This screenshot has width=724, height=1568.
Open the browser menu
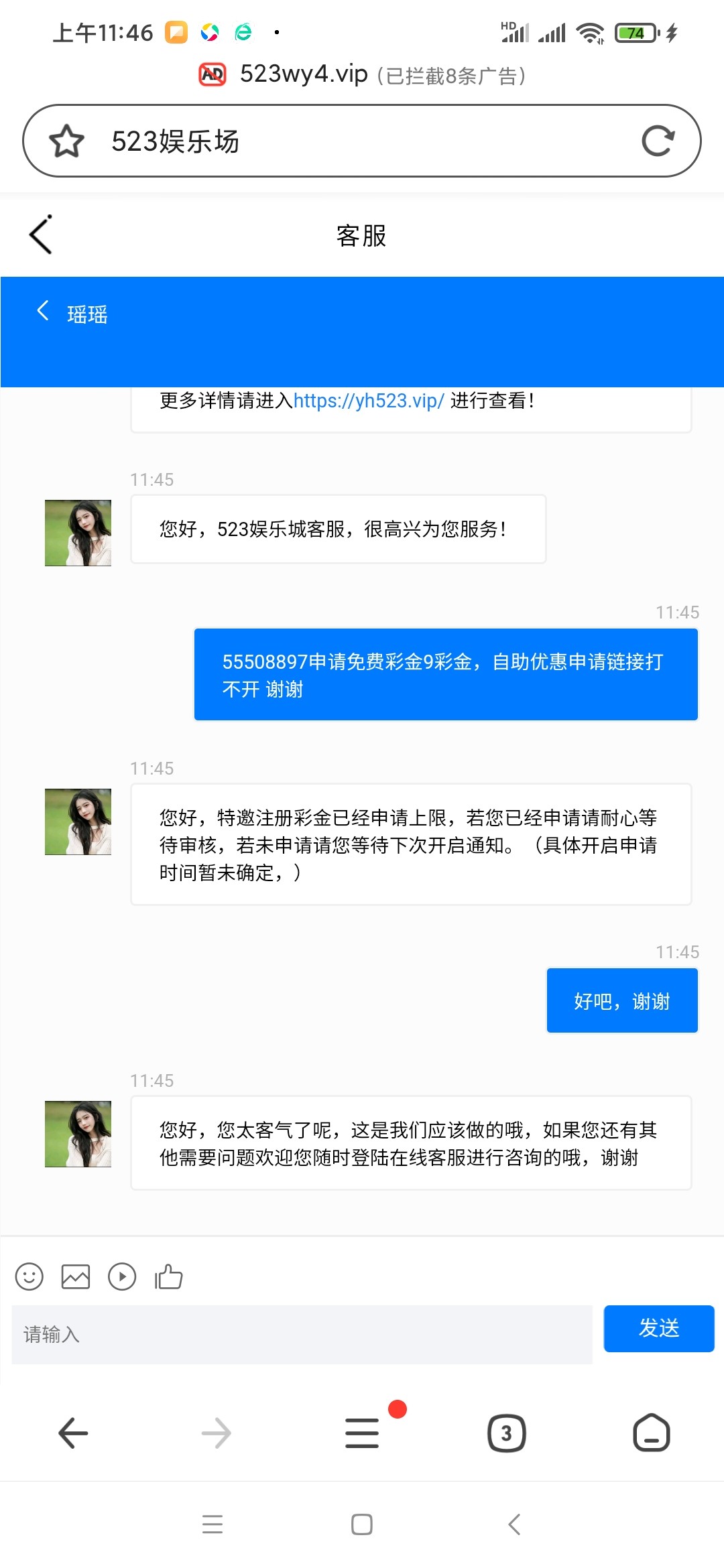[362, 1433]
